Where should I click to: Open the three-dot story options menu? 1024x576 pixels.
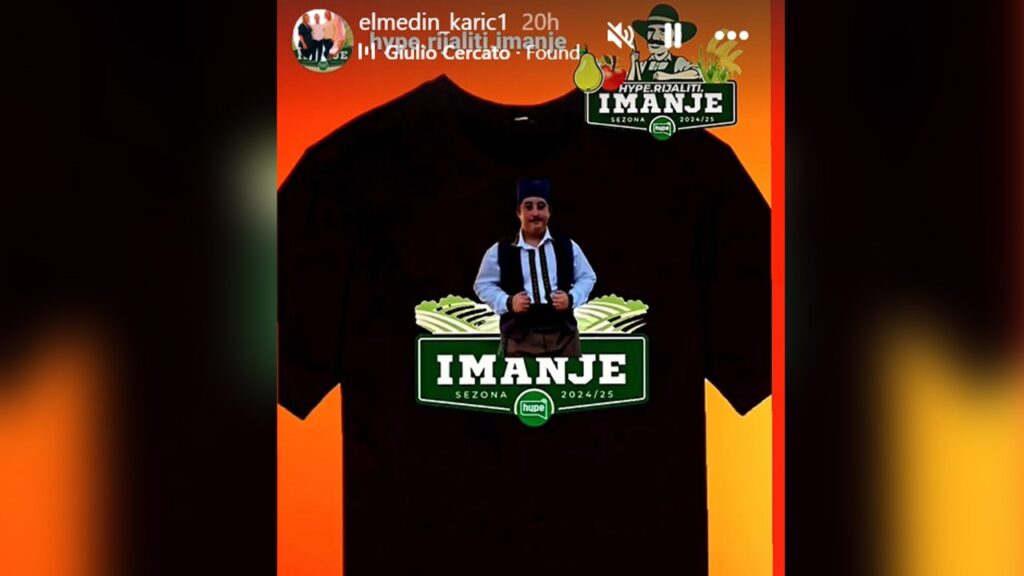(731, 36)
